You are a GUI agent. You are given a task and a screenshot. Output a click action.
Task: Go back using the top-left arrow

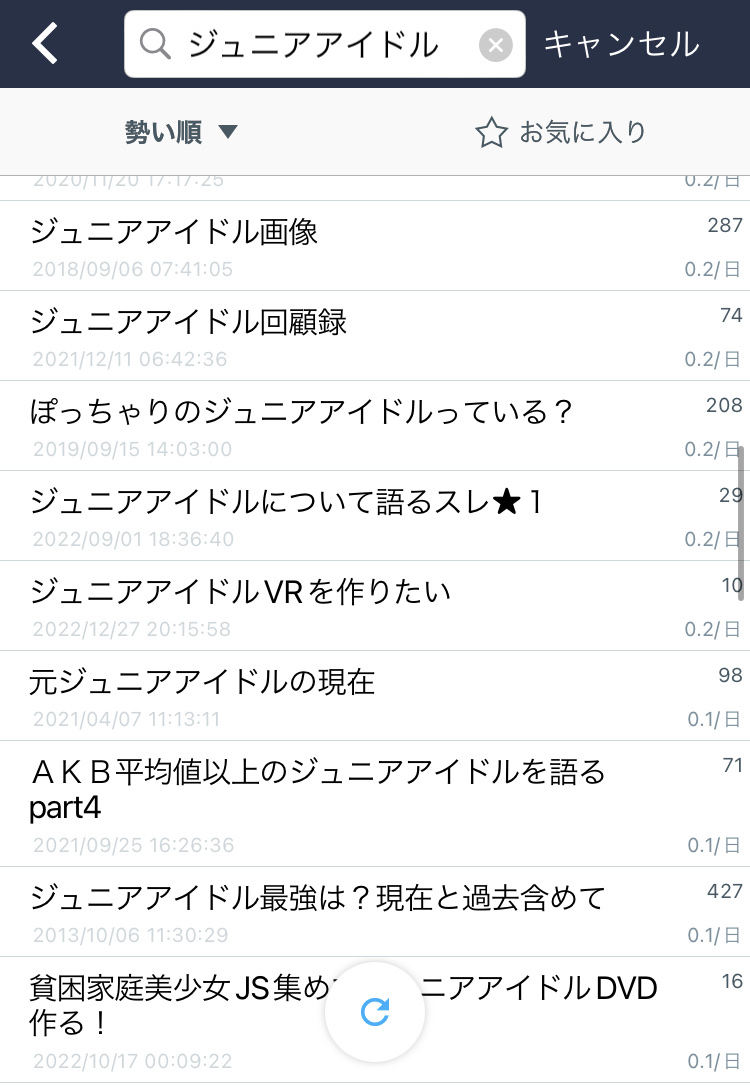point(45,44)
